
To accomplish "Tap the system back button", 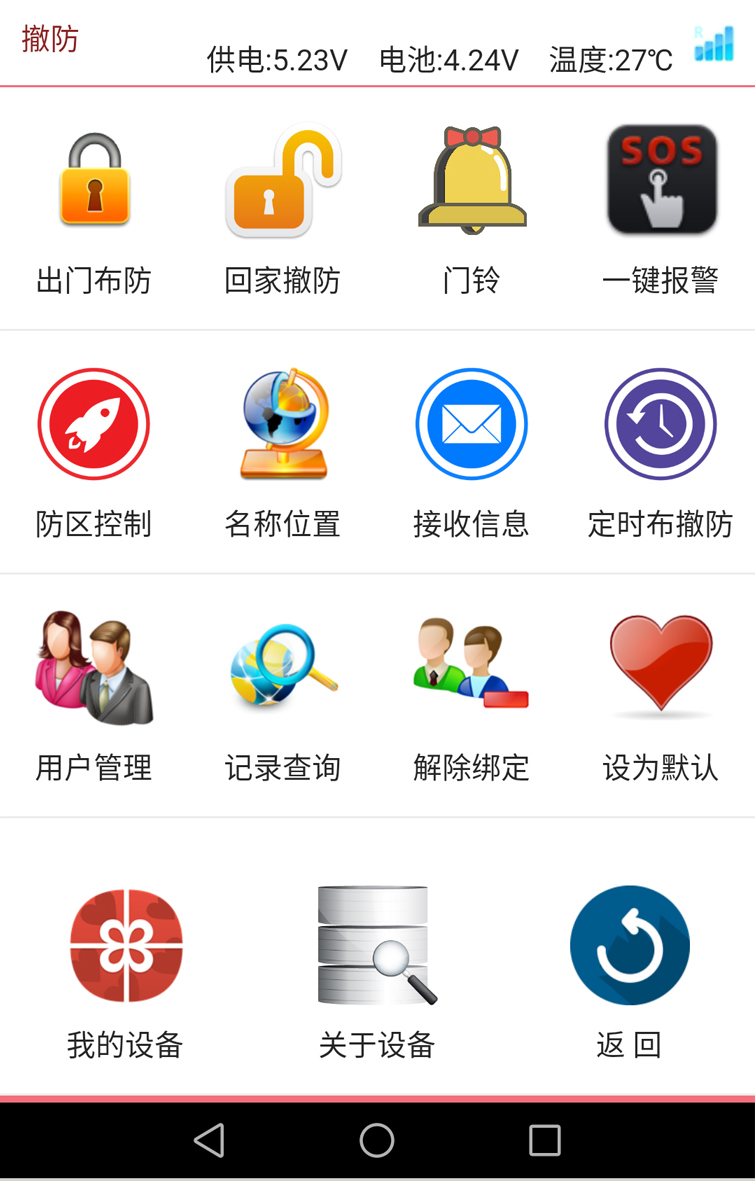I will click(209, 1140).
